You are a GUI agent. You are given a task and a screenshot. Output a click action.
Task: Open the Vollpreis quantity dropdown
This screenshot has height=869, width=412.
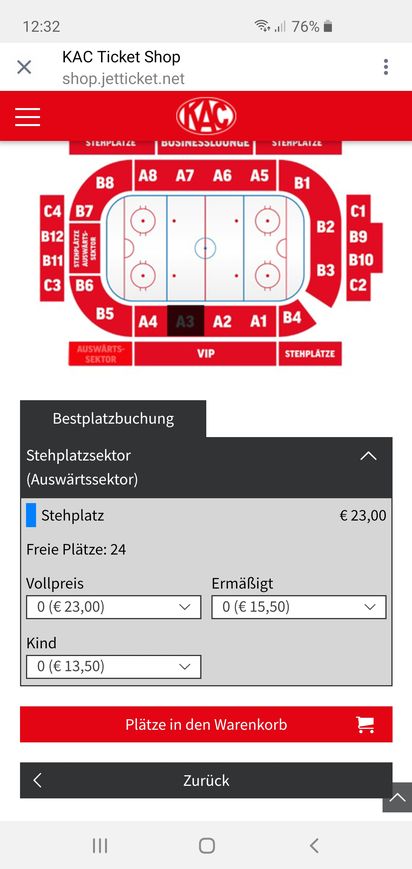[113, 607]
